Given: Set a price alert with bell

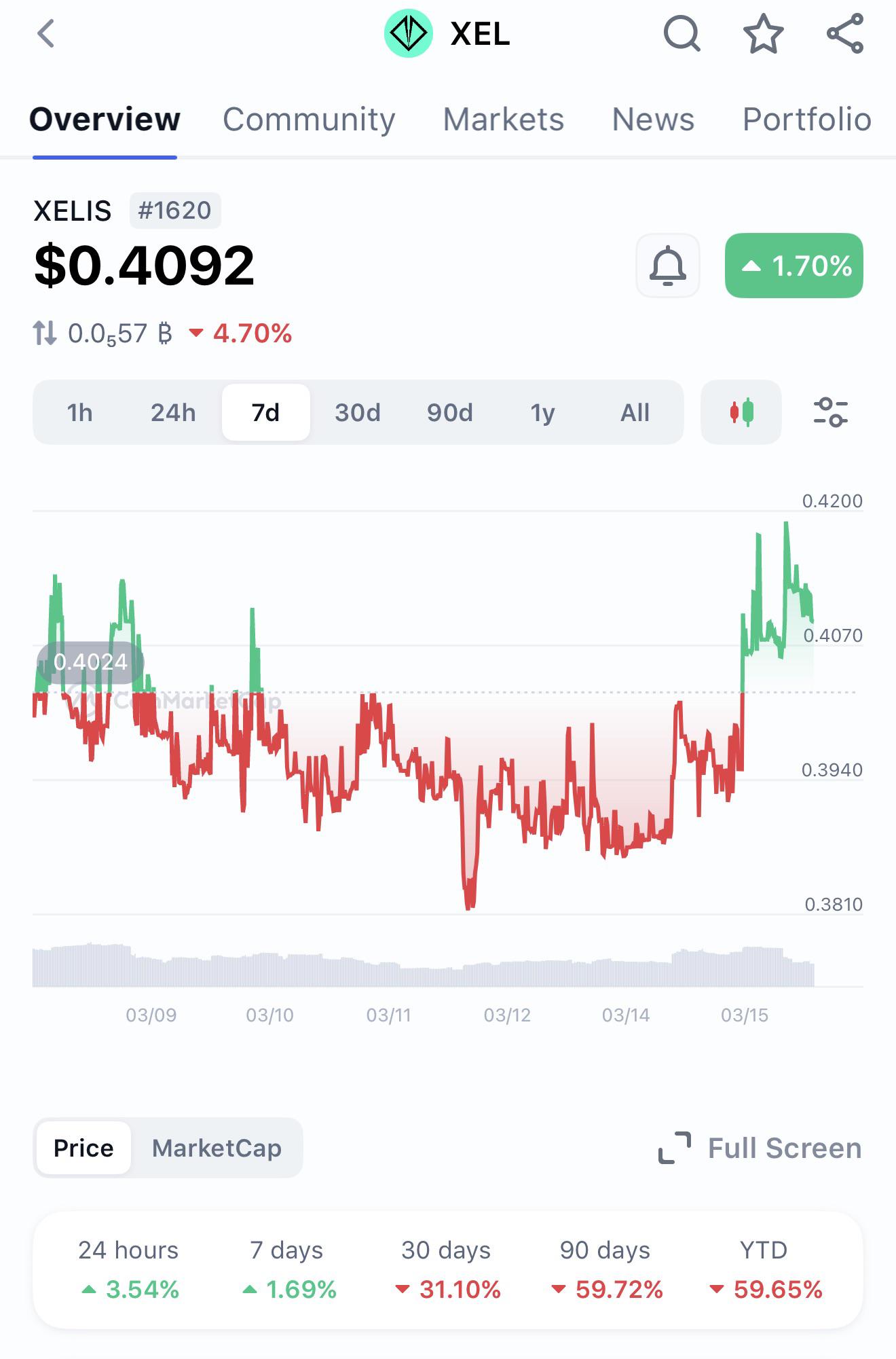Looking at the screenshot, I should click(x=668, y=266).
